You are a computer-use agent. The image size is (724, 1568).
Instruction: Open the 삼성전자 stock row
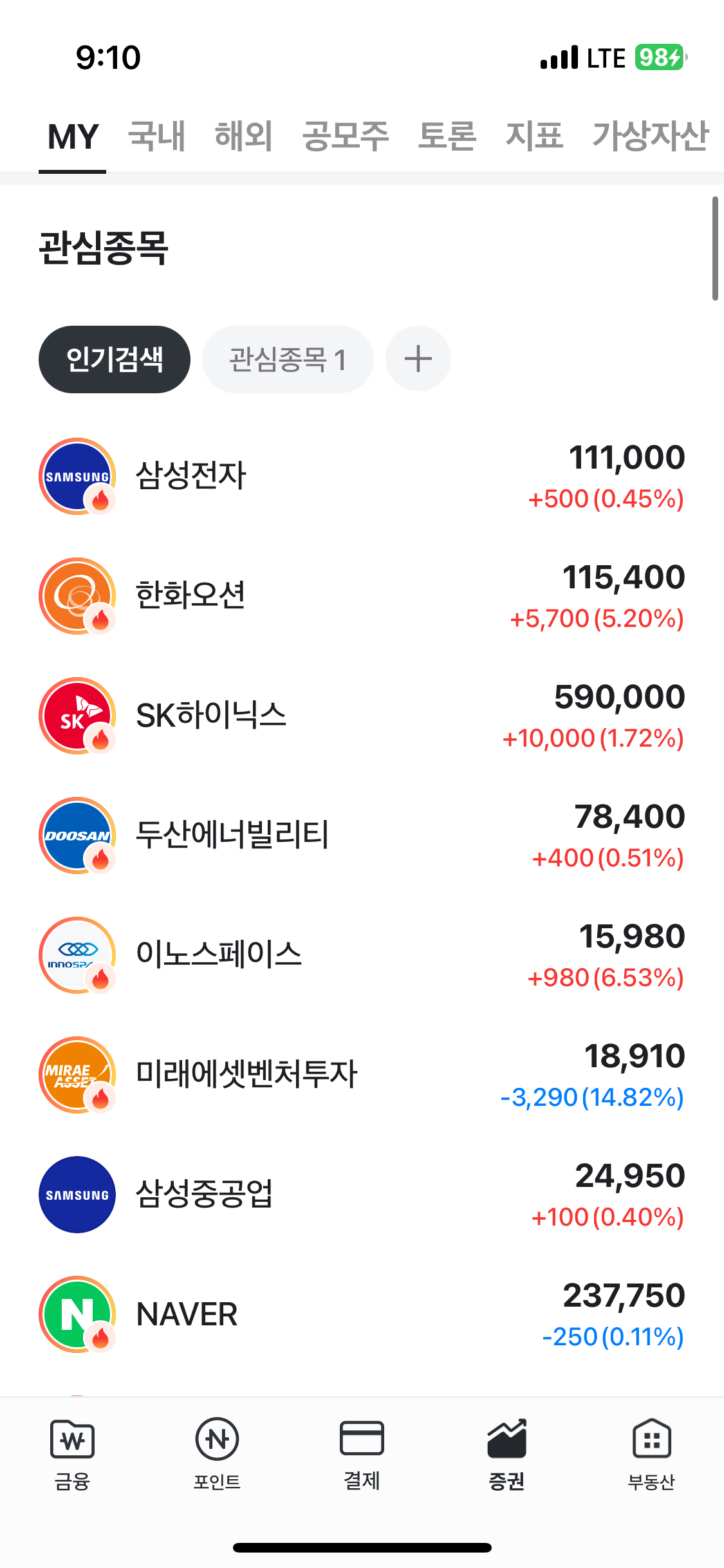[360, 476]
